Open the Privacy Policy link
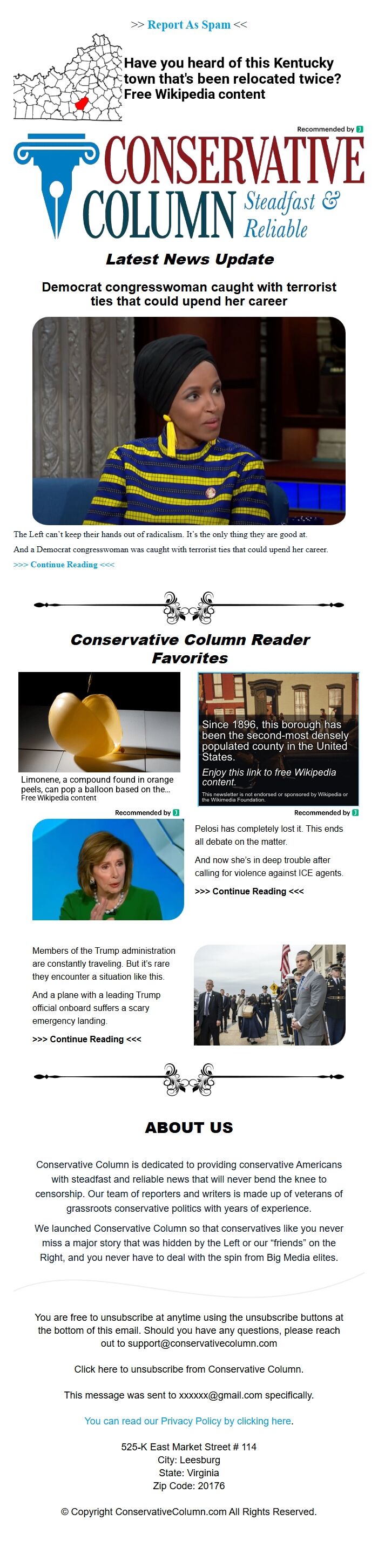This screenshot has width=378, height=1568. [188, 1421]
